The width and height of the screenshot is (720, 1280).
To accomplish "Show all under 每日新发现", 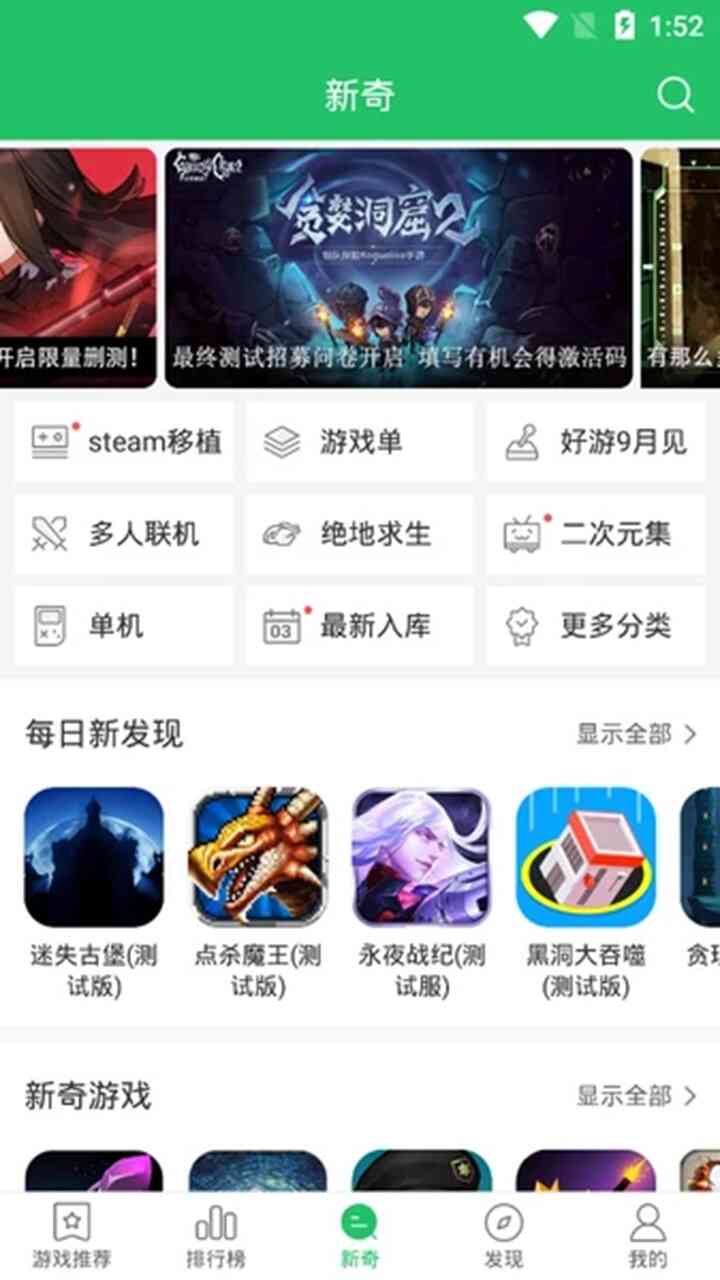I will coord(637,734).
